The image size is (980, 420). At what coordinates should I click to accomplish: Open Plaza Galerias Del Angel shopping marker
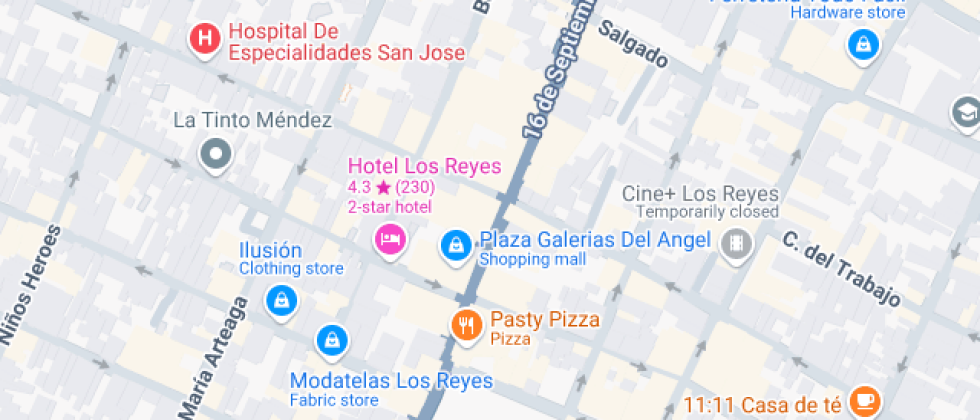coord(456,244)
